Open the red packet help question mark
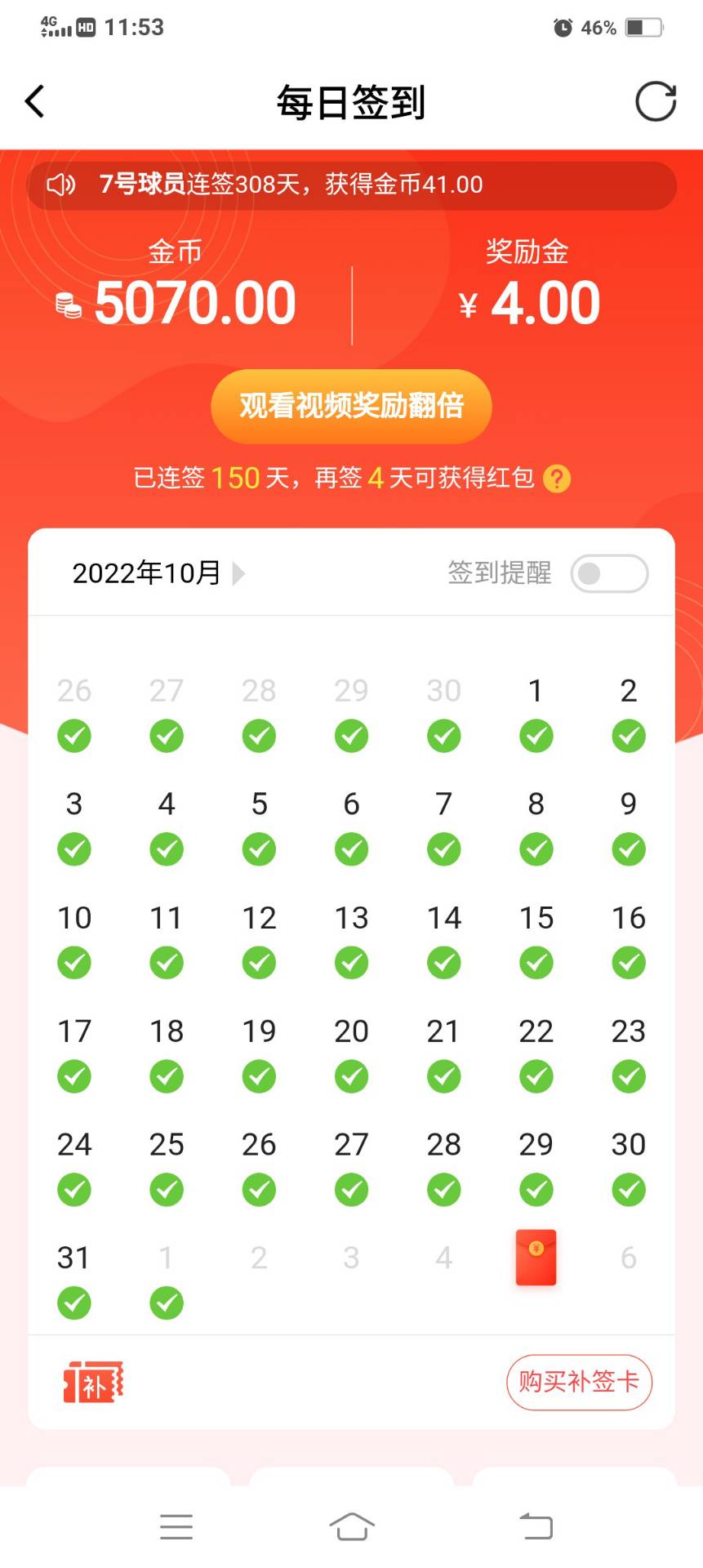Viewport: 703px width, 1568px height. pos(557,479)
